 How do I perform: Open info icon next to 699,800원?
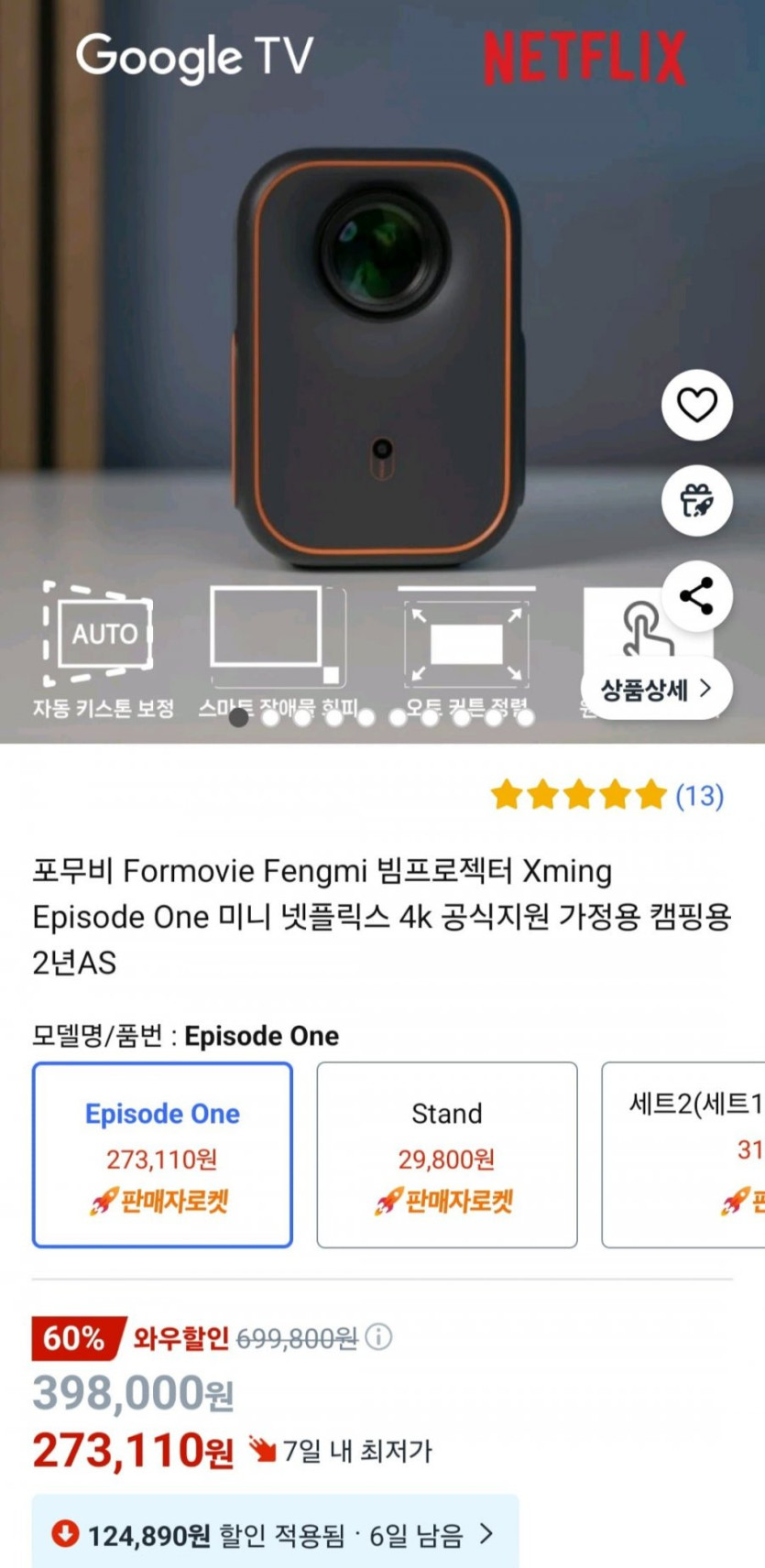point(378,1337)
